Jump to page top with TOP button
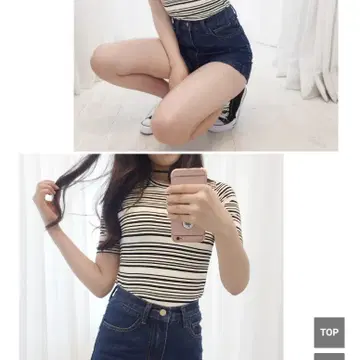 pyautogui.click(x=329, y=332)
